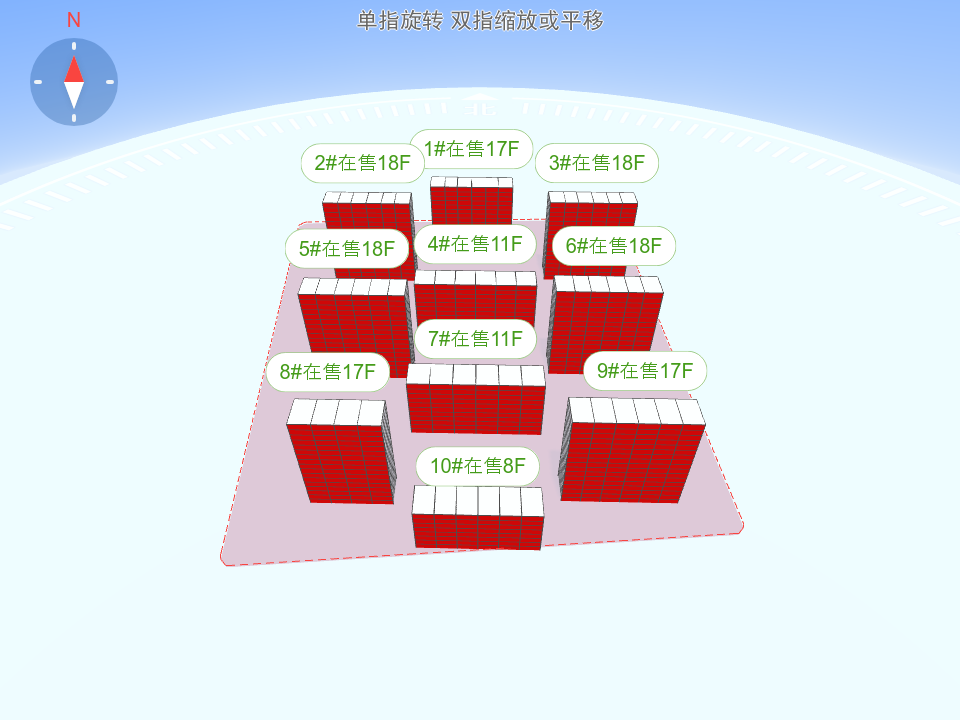Select the 10#在售8F building label
Image resolution: width=960 pixels, height=720 pixels.
478,466
